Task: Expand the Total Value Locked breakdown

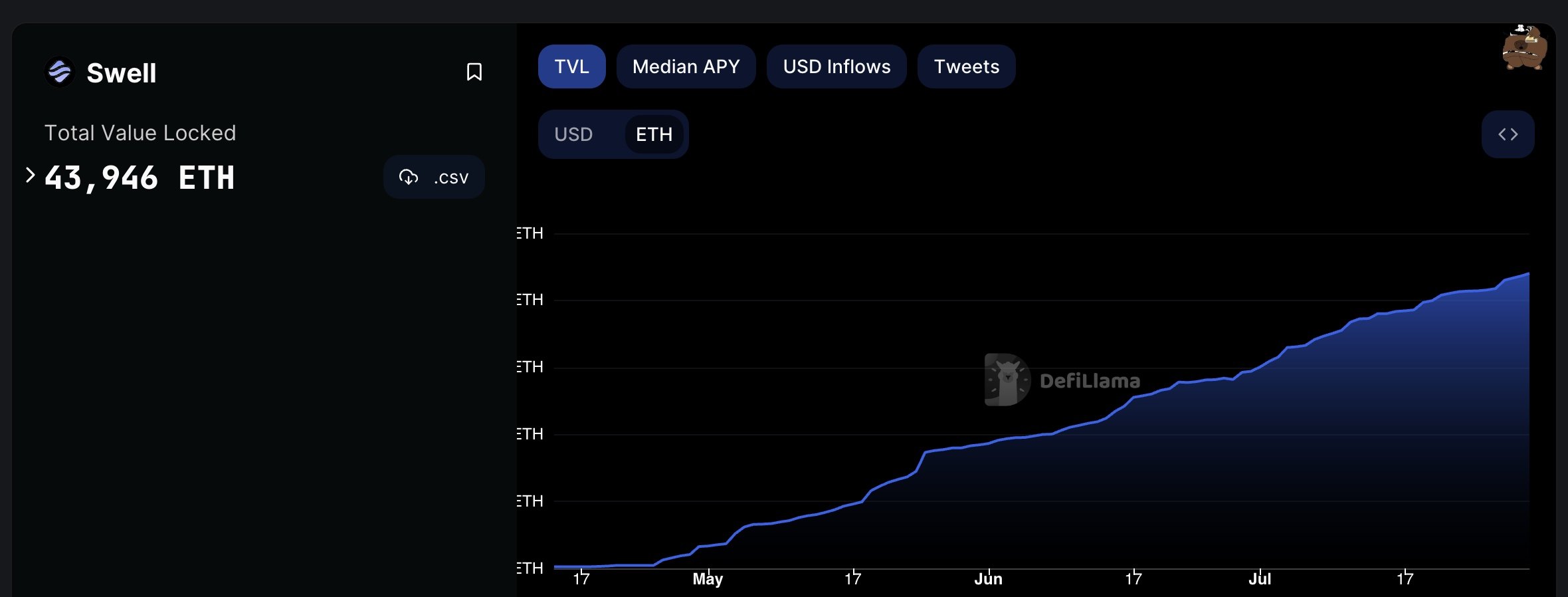Action: coord(30,176)
